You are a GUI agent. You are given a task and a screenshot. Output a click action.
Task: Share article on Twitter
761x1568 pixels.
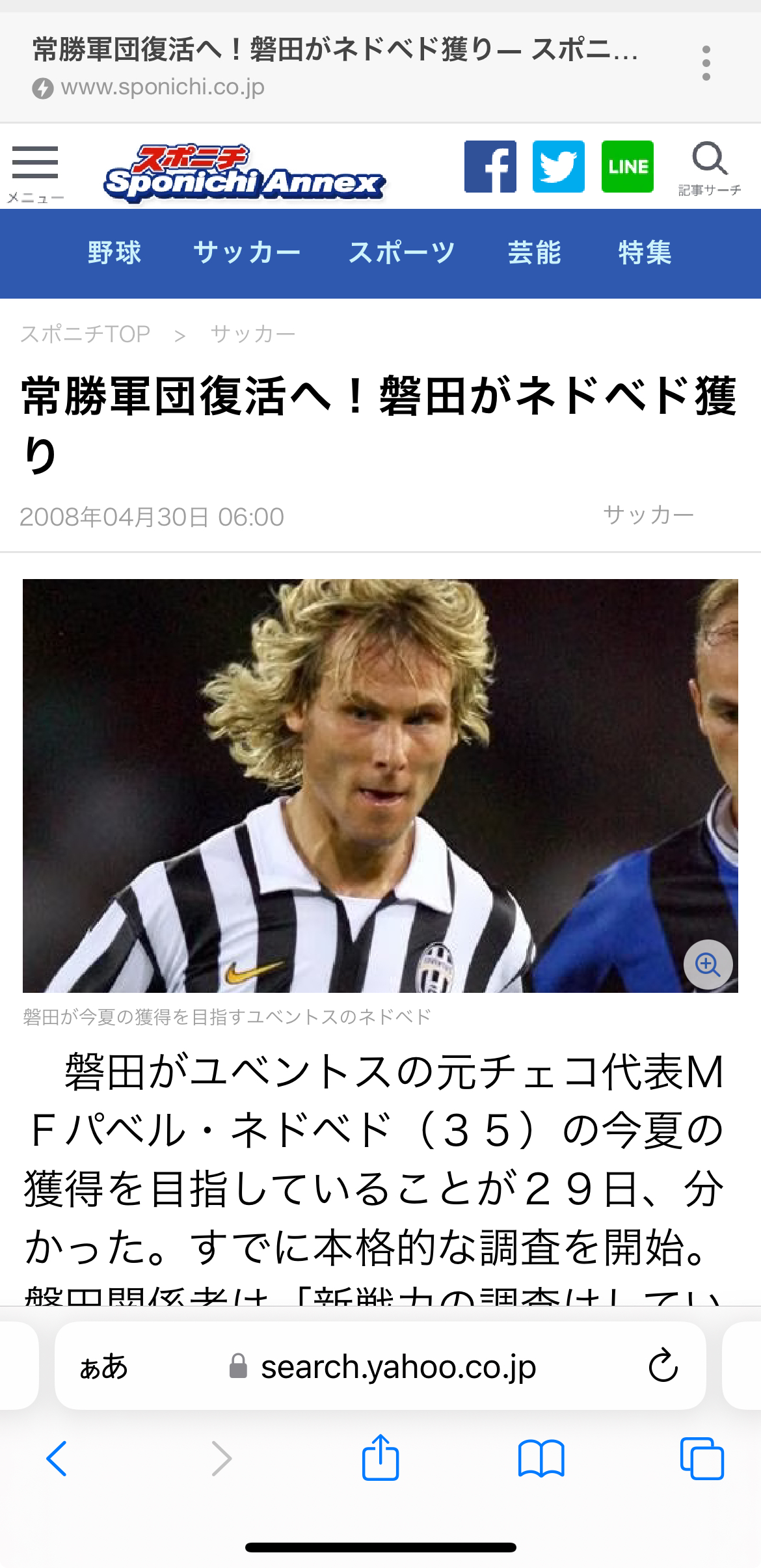(559, 167)
